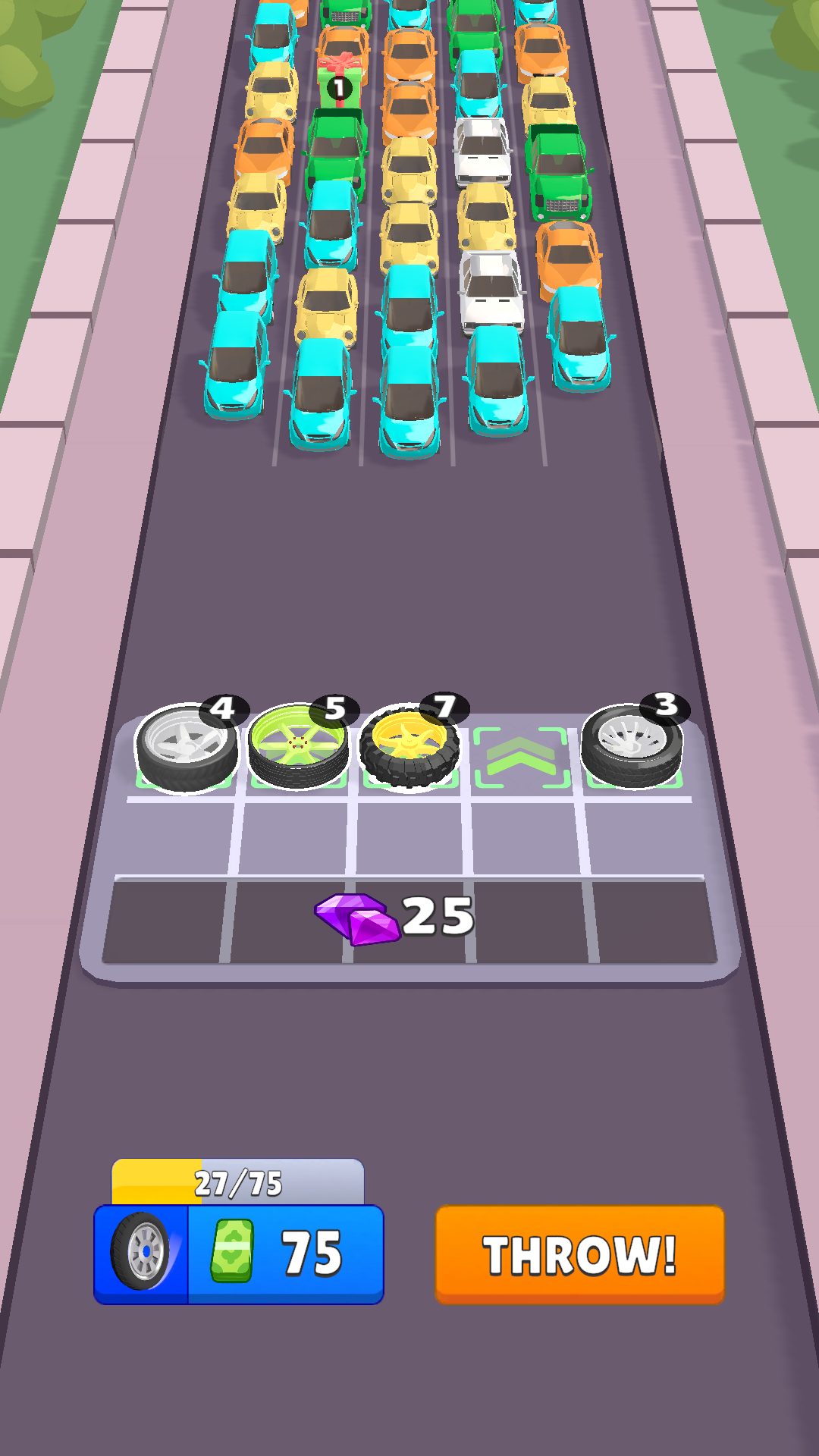Tap the orange THROW! button
The width and height of the screenshot is (819, 1456).
tap(580, 1254)
